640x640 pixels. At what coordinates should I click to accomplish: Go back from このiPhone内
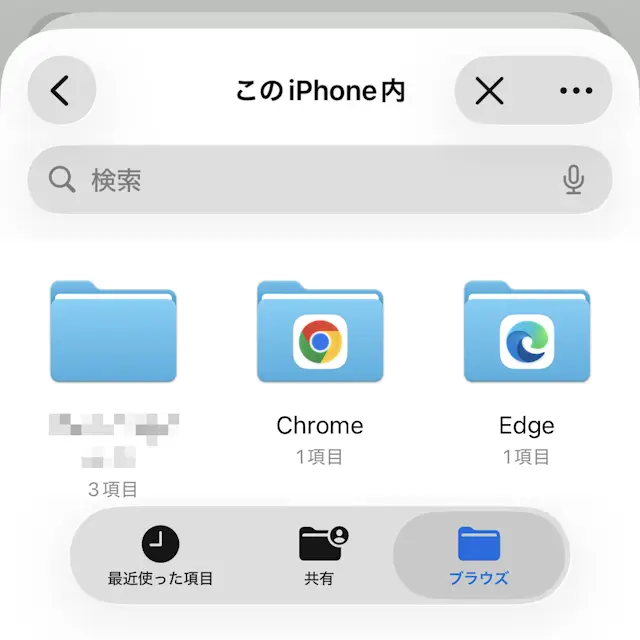pos(61,91)
